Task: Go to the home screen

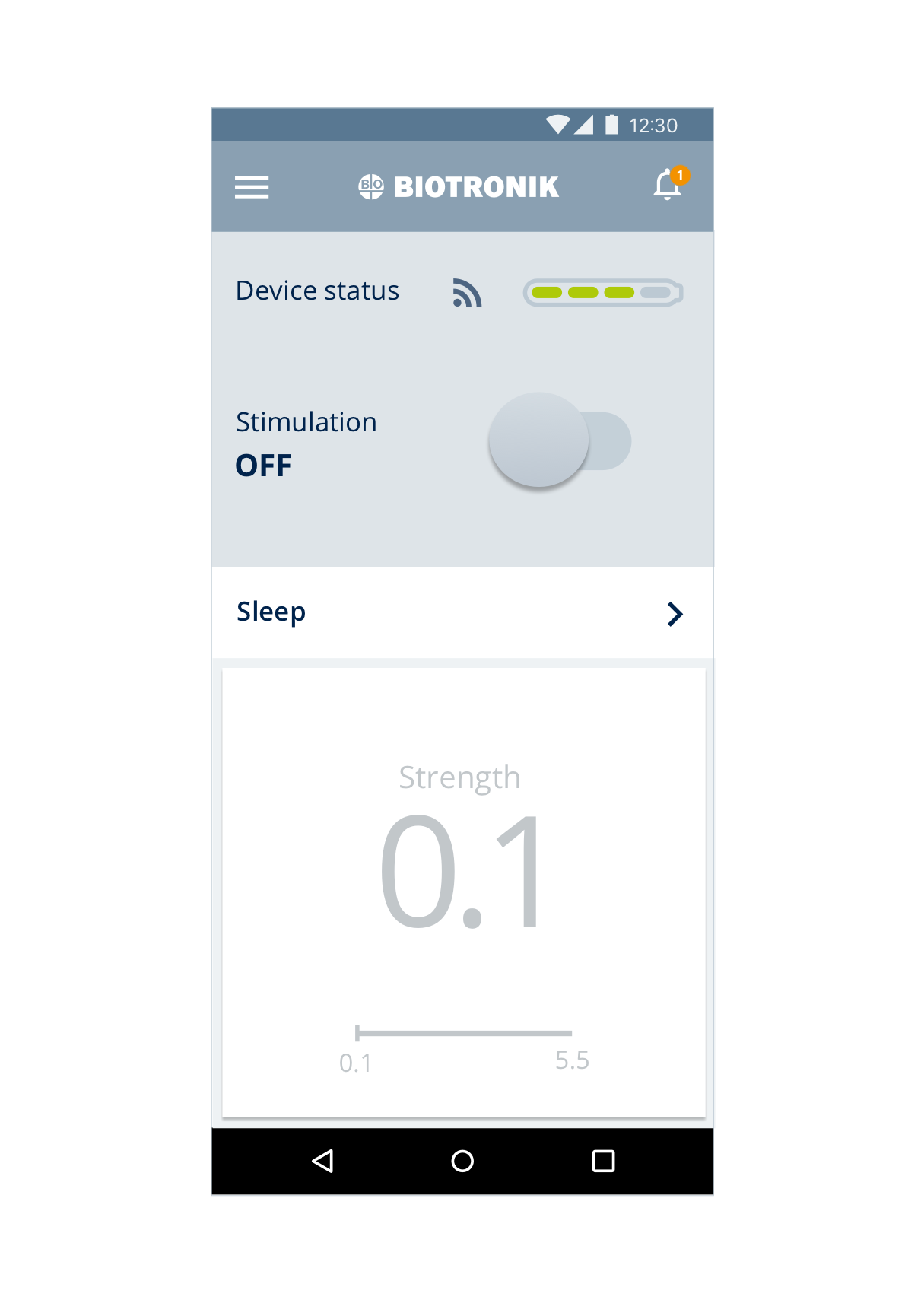Action: pos(462,1161)
